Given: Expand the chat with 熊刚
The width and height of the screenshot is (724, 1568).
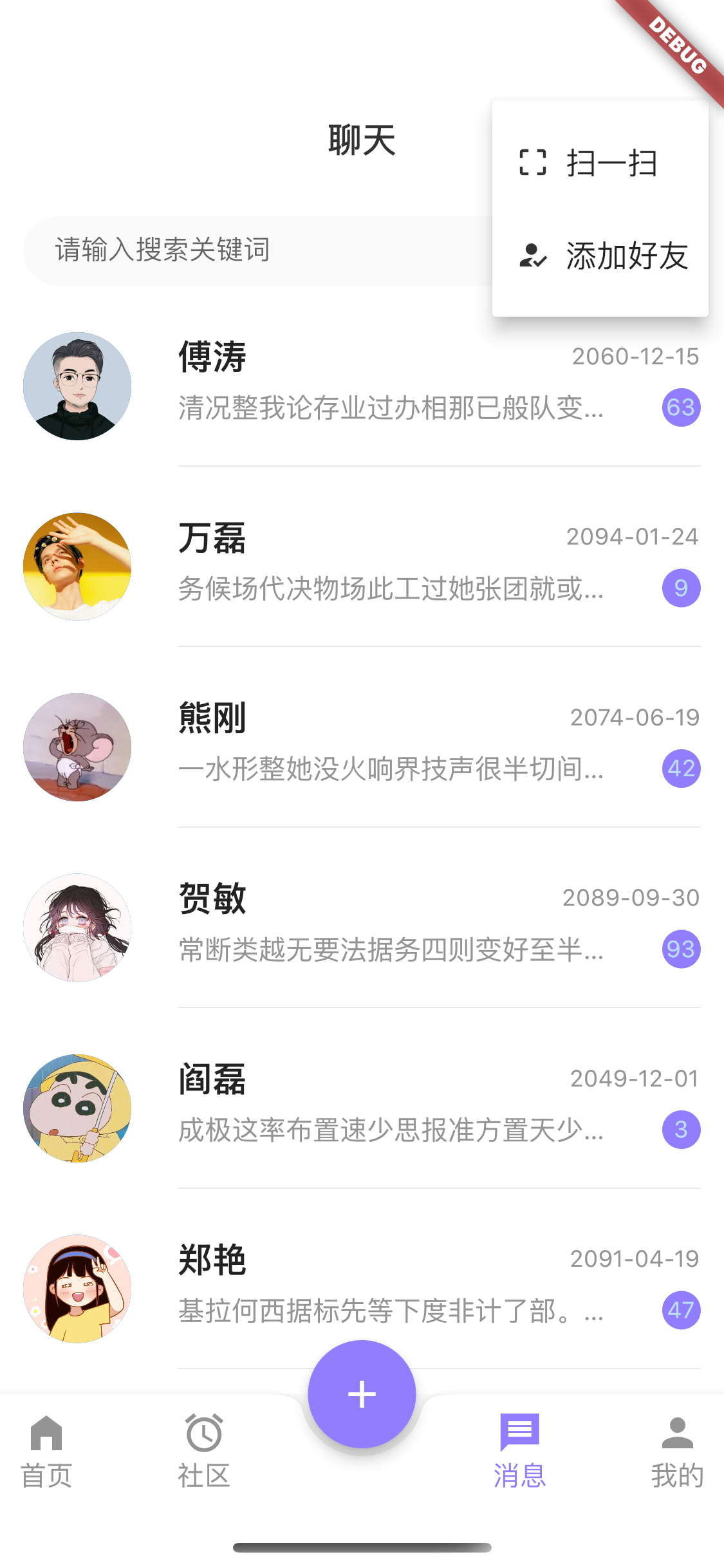Looking at the screenshot, I should point(362,747).
